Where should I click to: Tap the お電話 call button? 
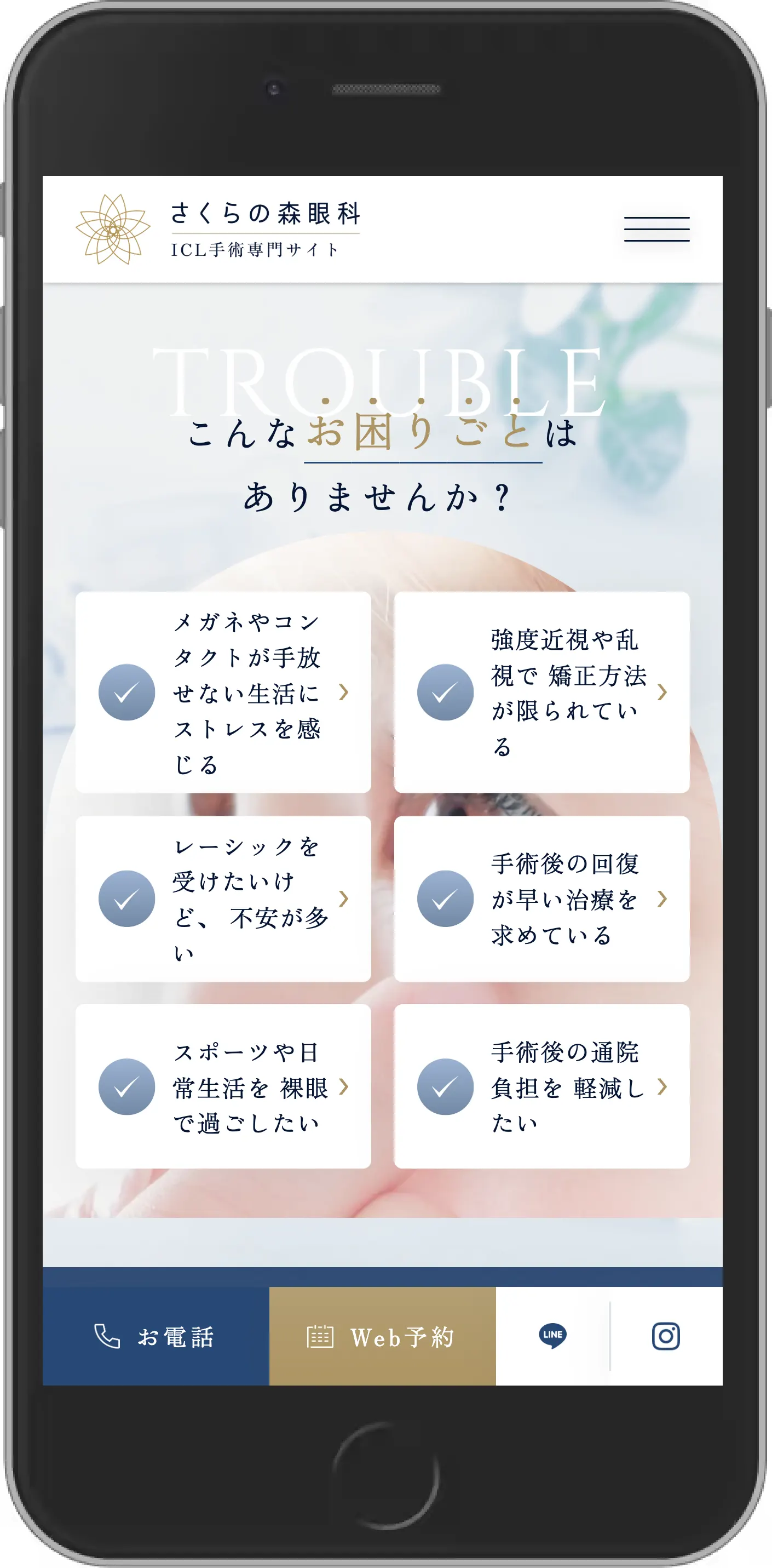point(155,1336)
